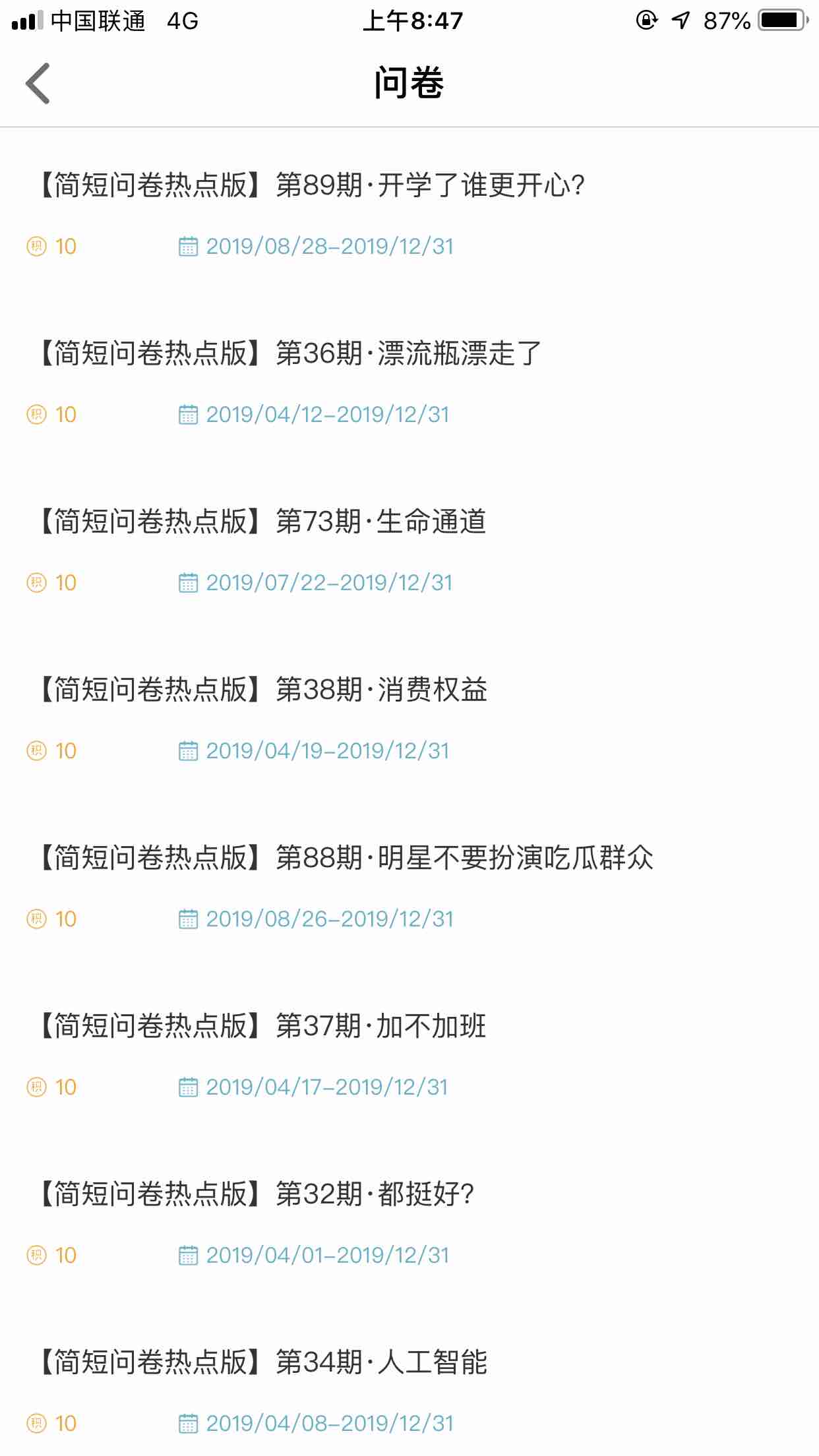
Task: Open survey 第36期·漂流瓶漂走了
Action: [409, 380]
